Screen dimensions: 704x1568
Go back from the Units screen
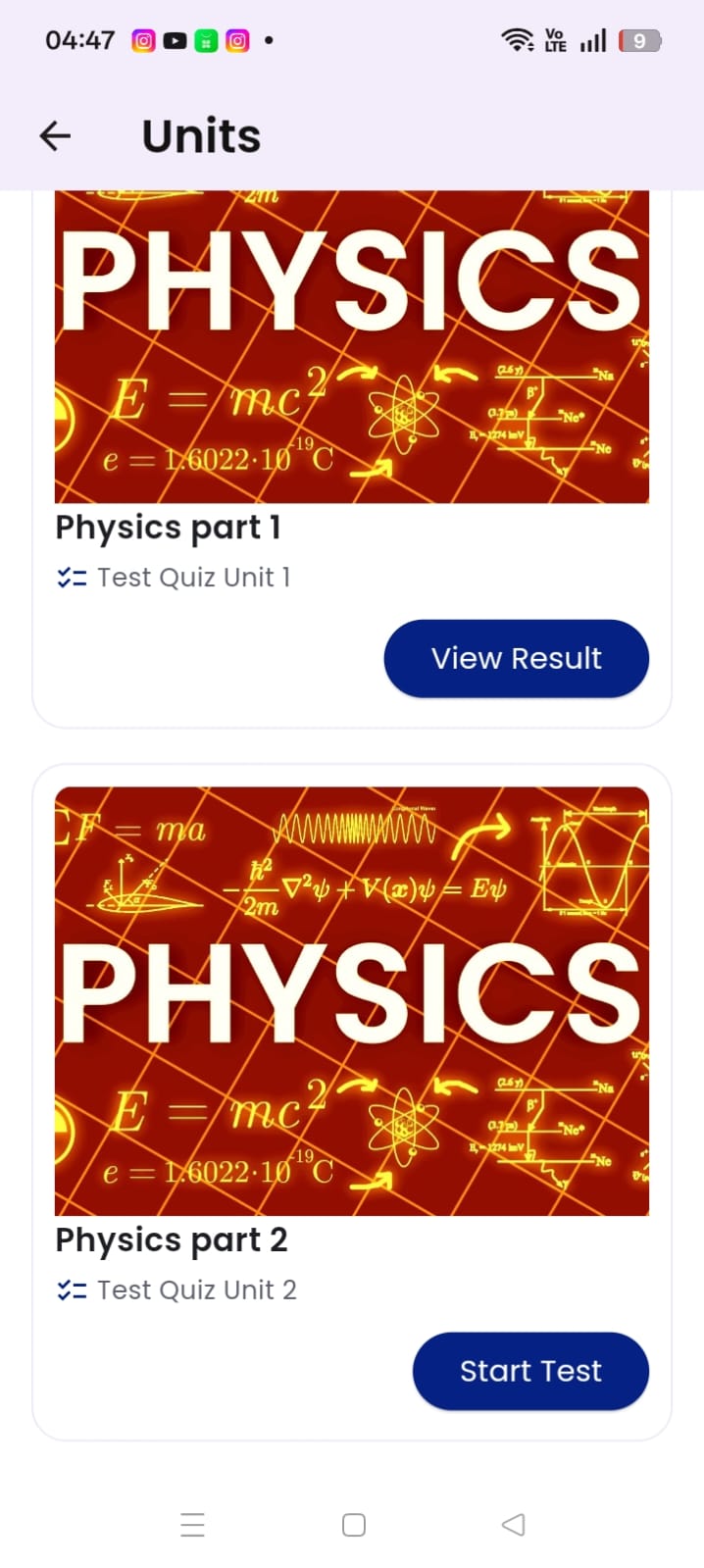click(x=56, y=136)
